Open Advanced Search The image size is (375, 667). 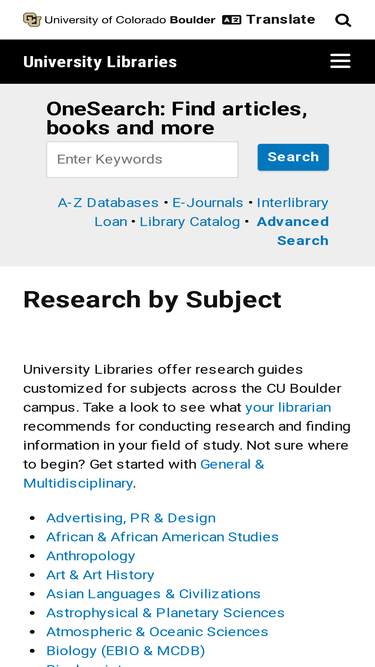click(x=293, y=231)
